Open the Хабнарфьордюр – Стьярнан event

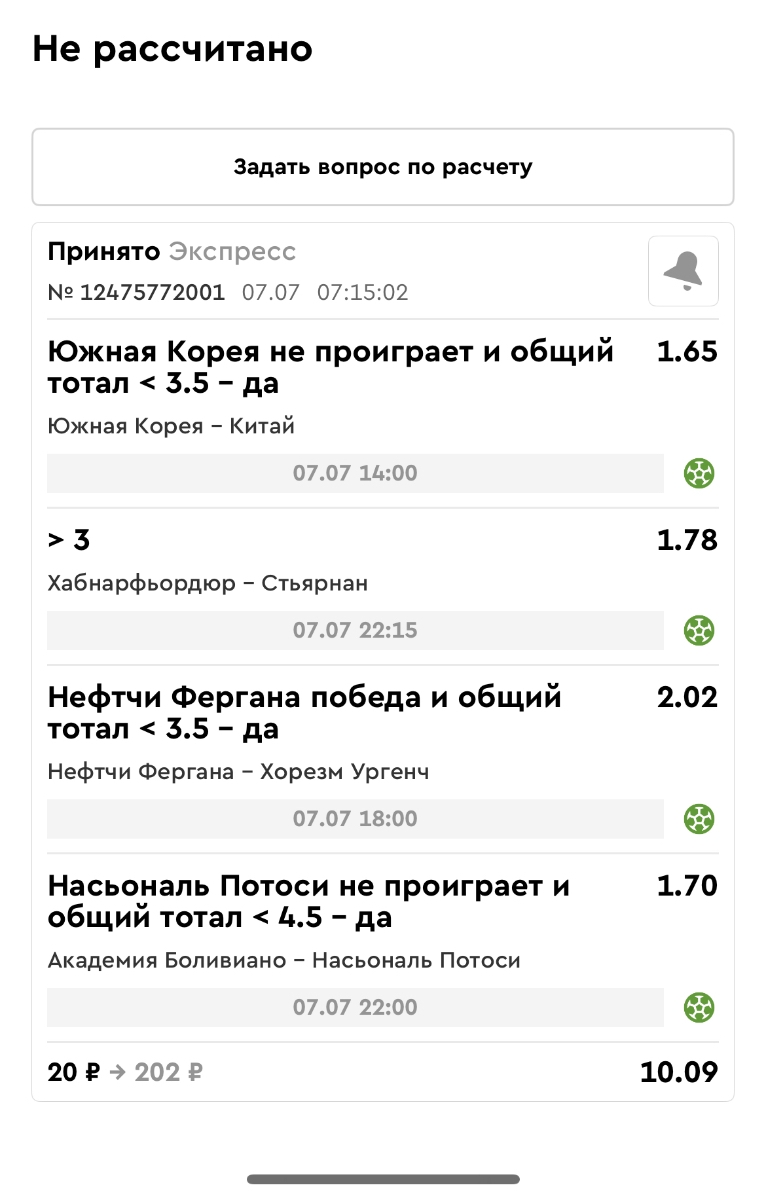207,583
